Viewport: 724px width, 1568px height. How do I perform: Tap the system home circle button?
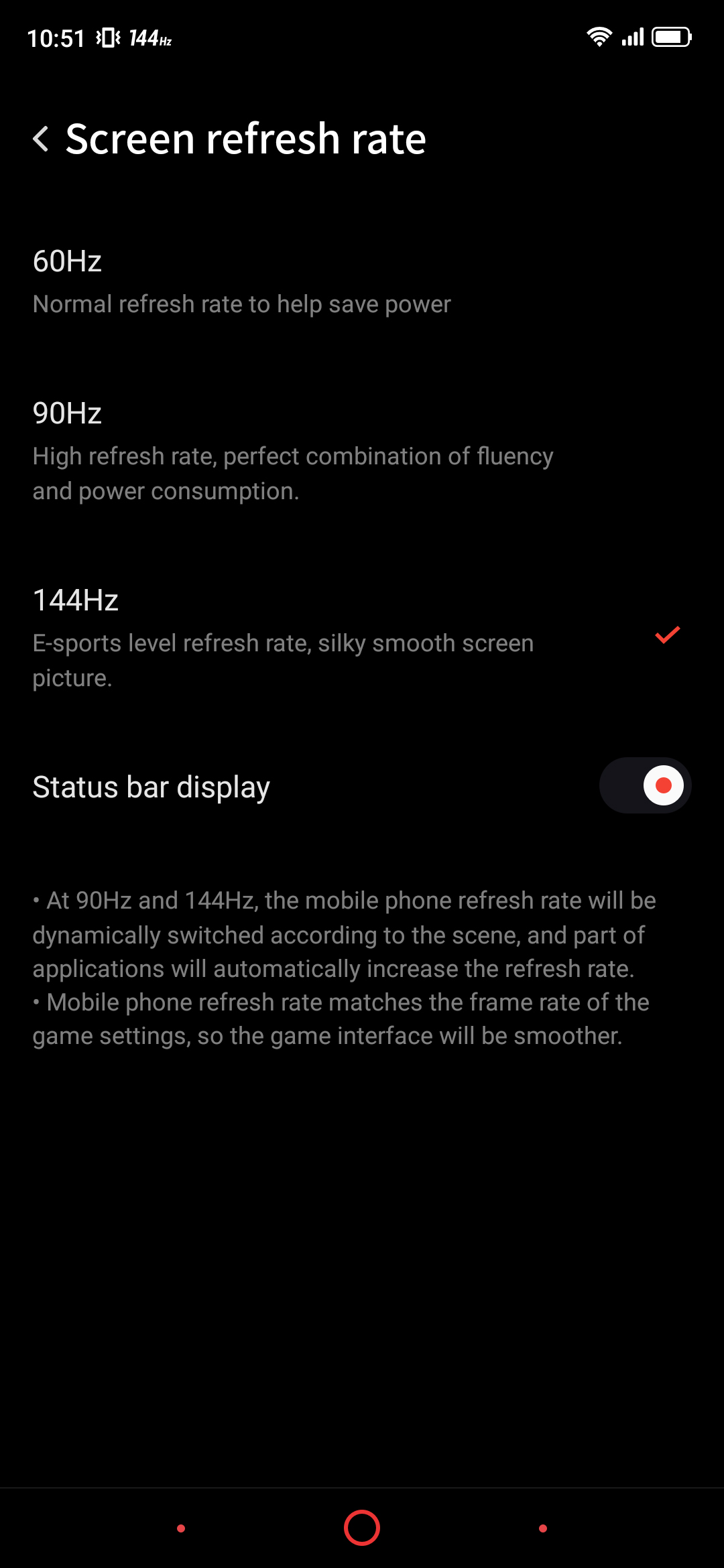(x=362, y=1528)
